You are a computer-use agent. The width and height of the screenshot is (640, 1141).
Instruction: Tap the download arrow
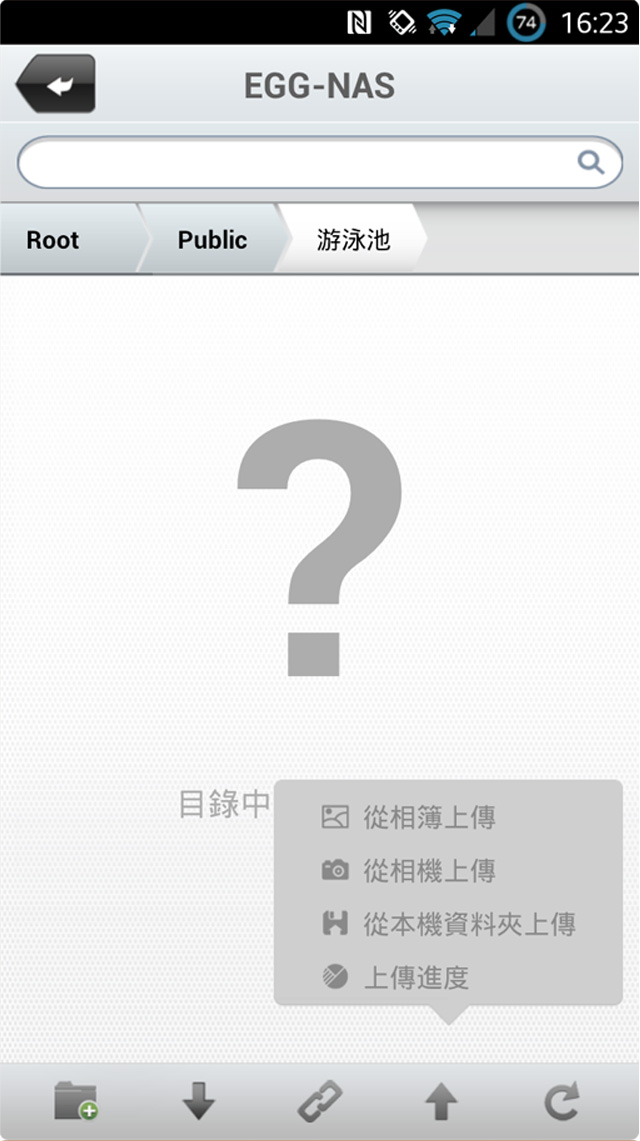198,1101
